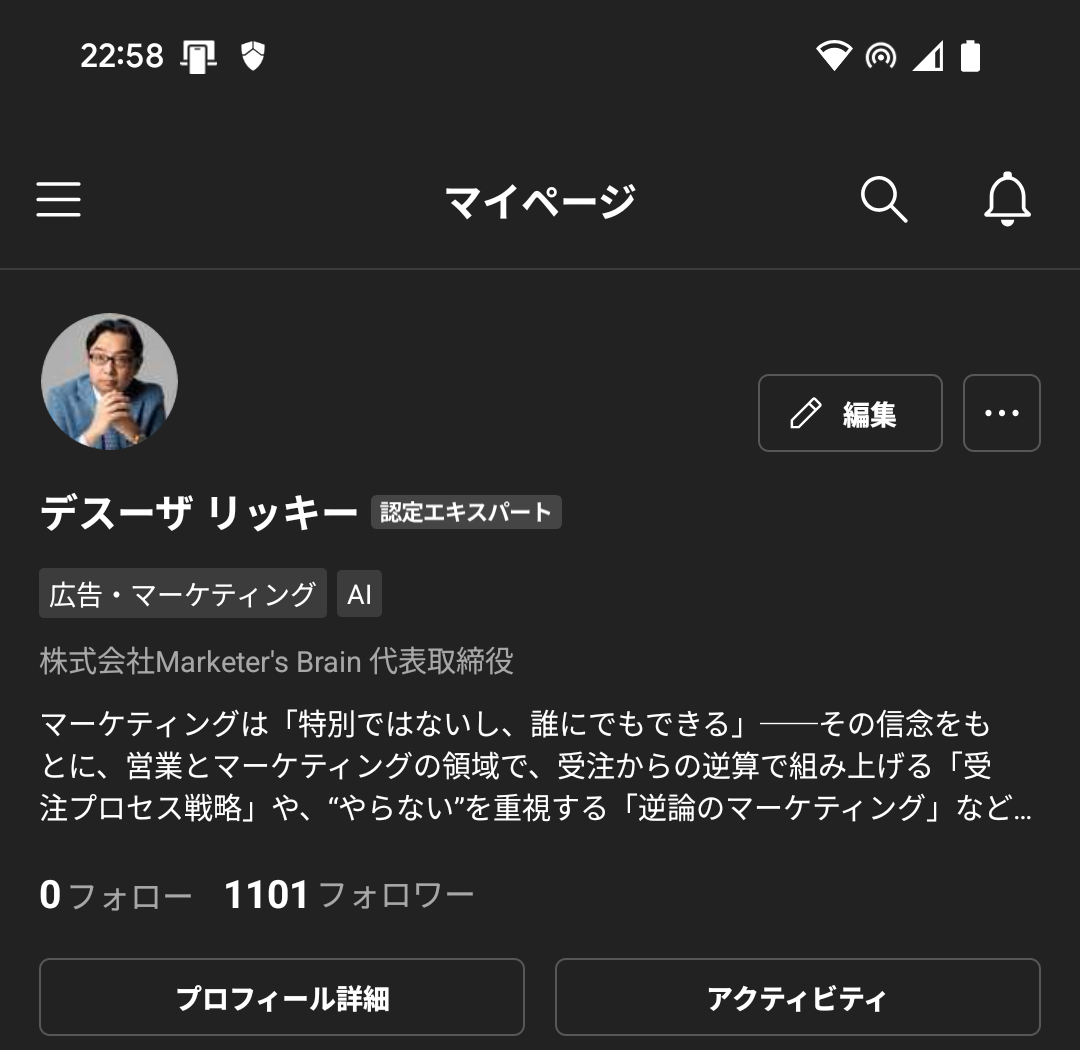
Task: Open the notifications bell
Action: tap(1006, 199)
